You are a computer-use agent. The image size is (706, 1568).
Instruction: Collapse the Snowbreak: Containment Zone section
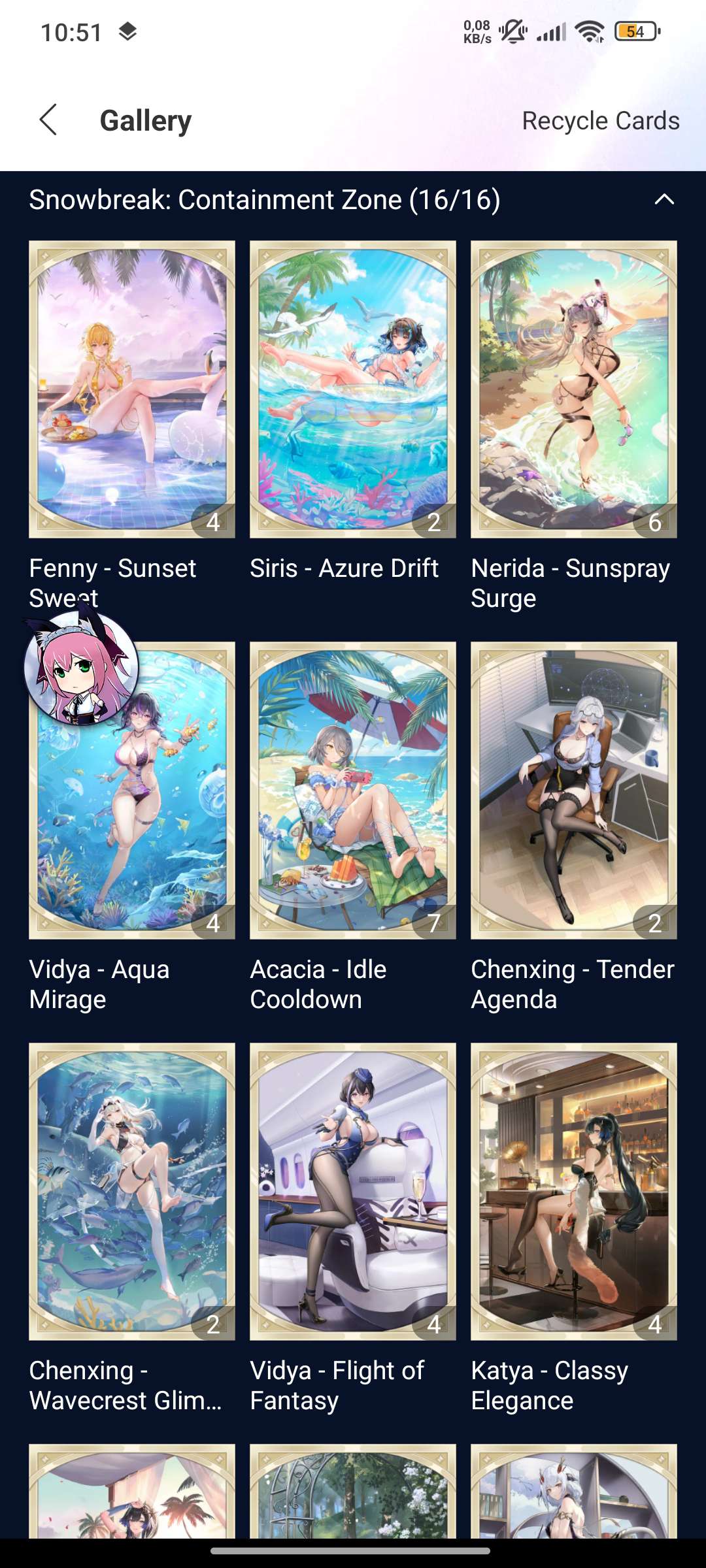point(664,199)
